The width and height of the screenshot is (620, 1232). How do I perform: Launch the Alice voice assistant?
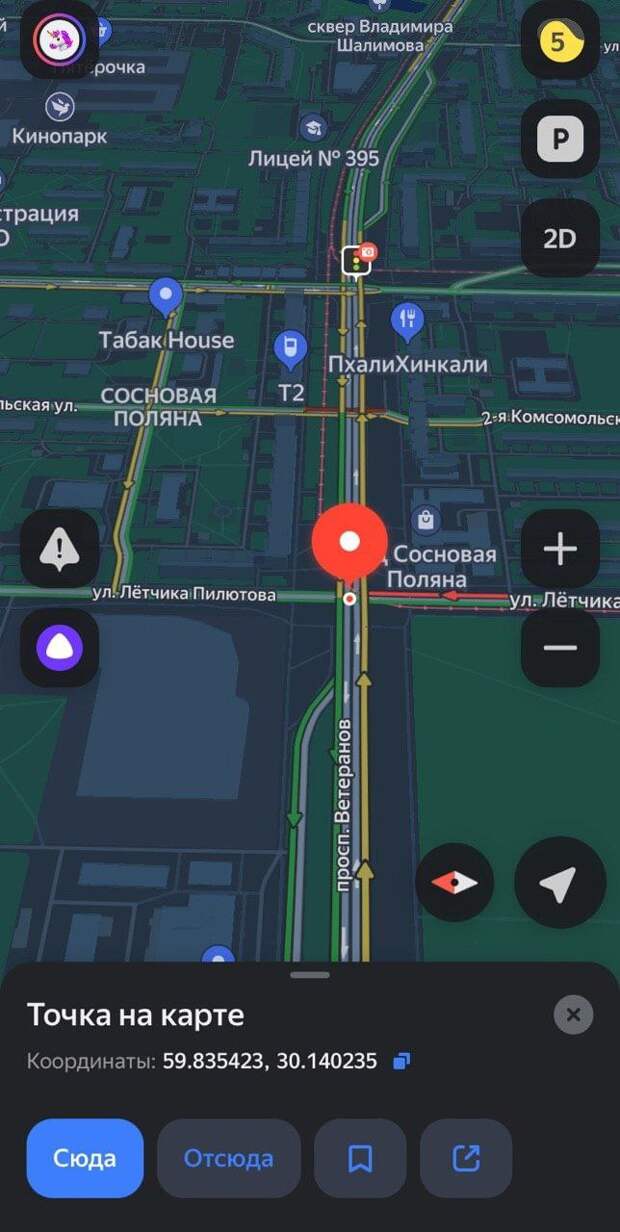pyautogui.click(x=59, y=648)
